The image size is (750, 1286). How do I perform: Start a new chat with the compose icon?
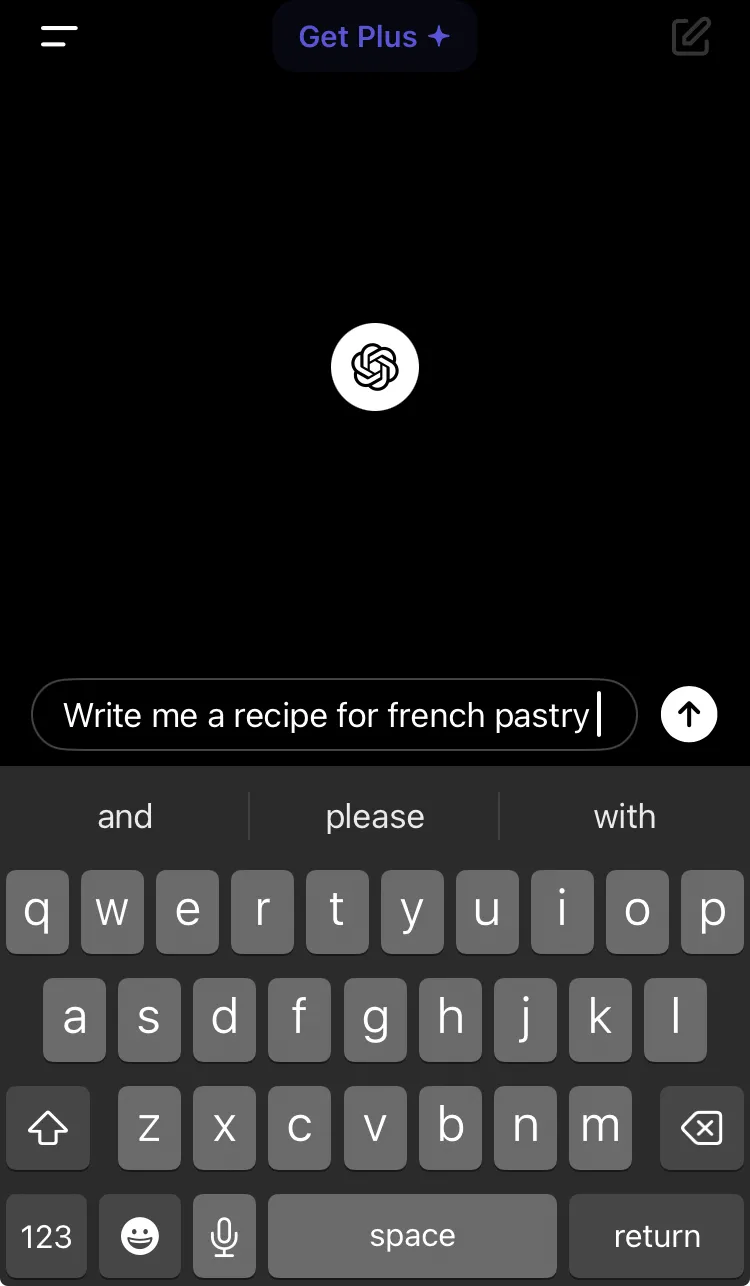[x=690, y=36]
